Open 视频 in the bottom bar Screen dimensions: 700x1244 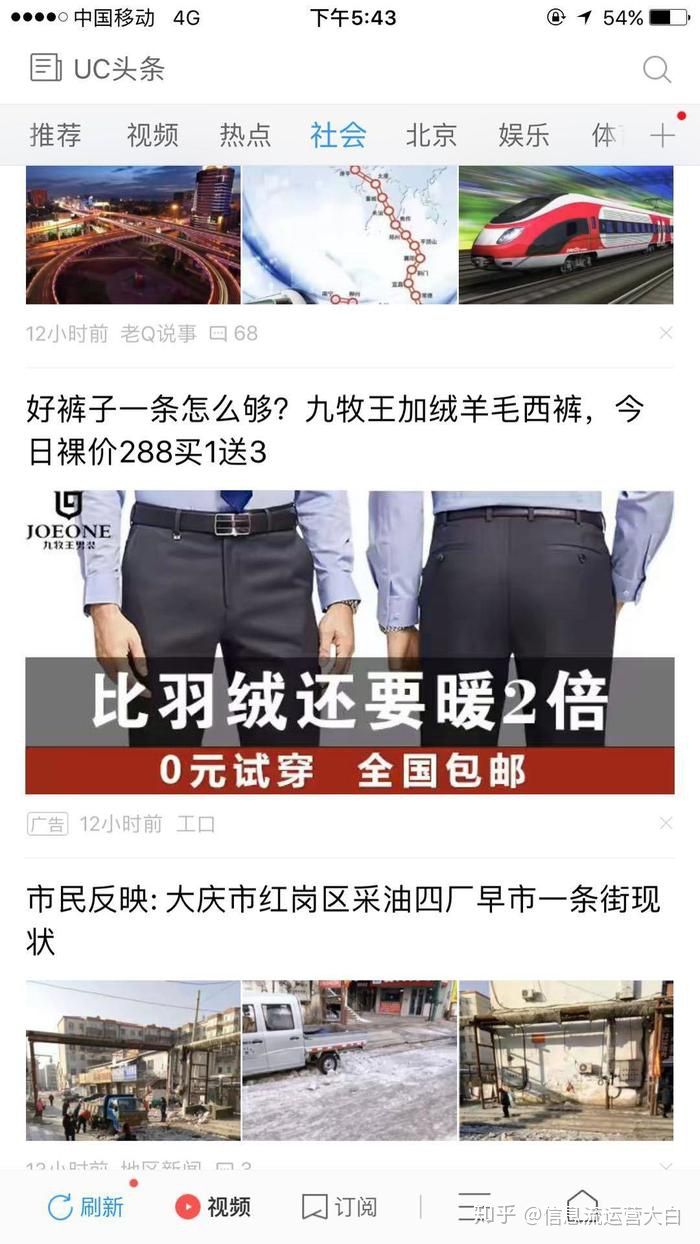tap(213, 1207)
